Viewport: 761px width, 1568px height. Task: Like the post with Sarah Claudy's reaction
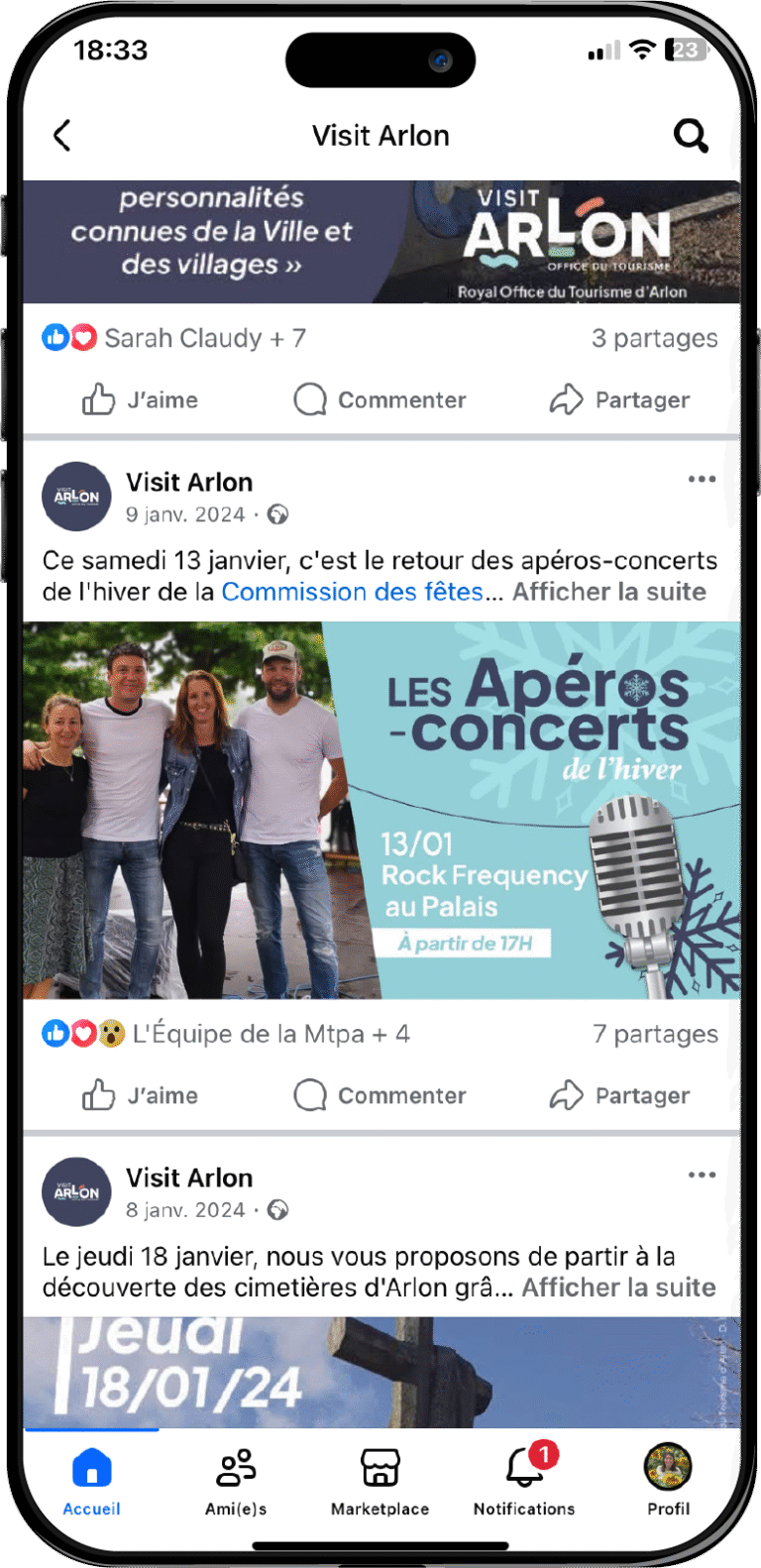pos(140,400)
